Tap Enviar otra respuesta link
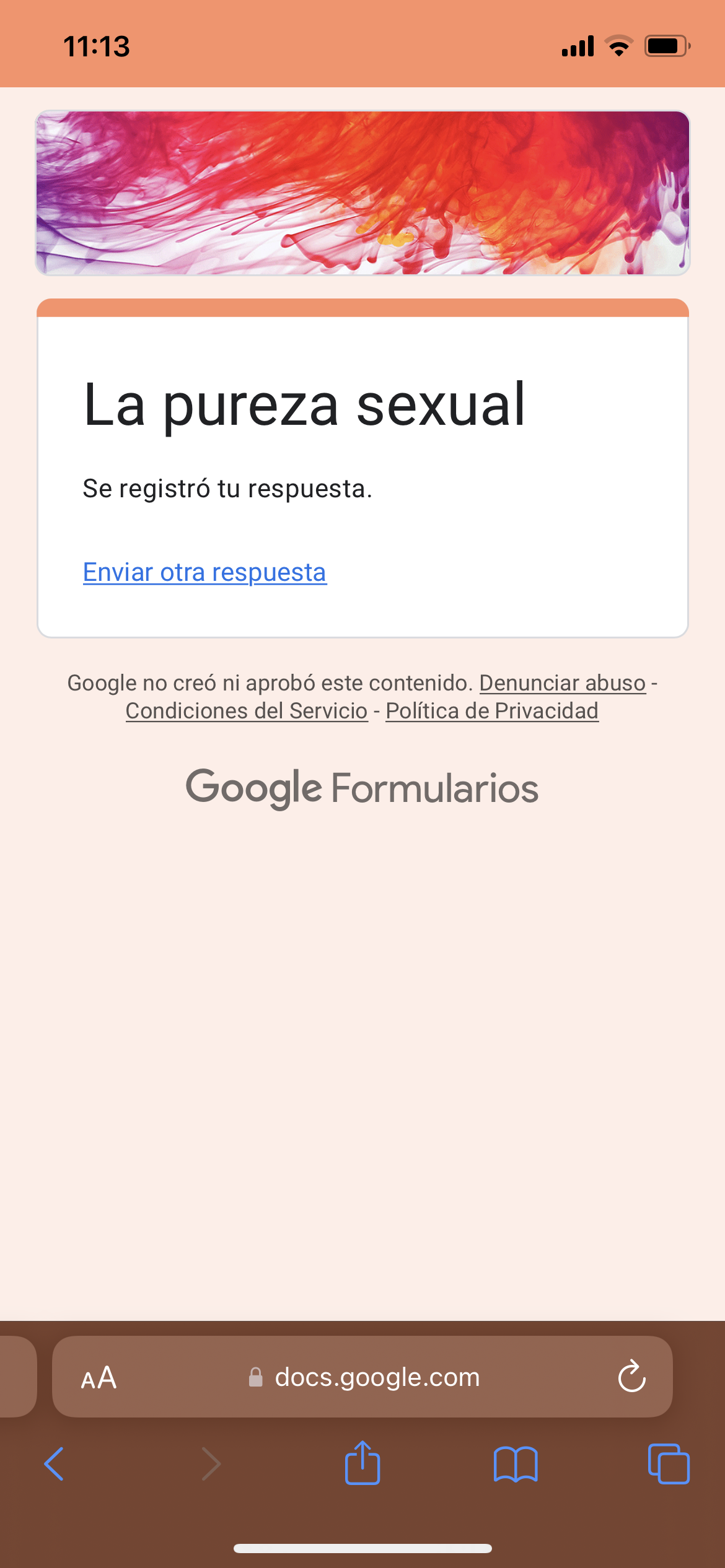 pyautogui.click(x=204, y=572)
